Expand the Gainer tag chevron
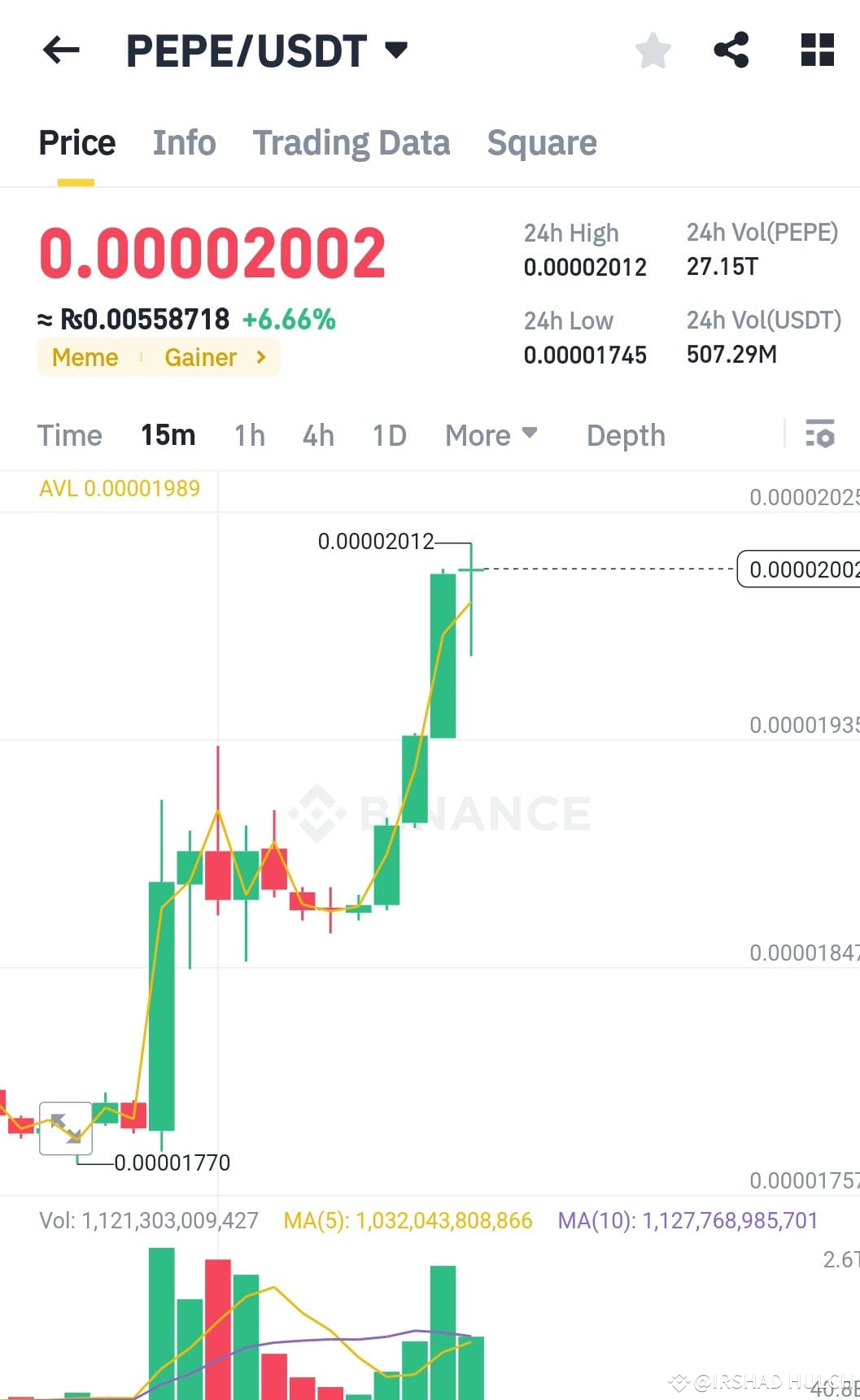The width and height of the screenshot is (860, 1400). [x=260, y=357]
